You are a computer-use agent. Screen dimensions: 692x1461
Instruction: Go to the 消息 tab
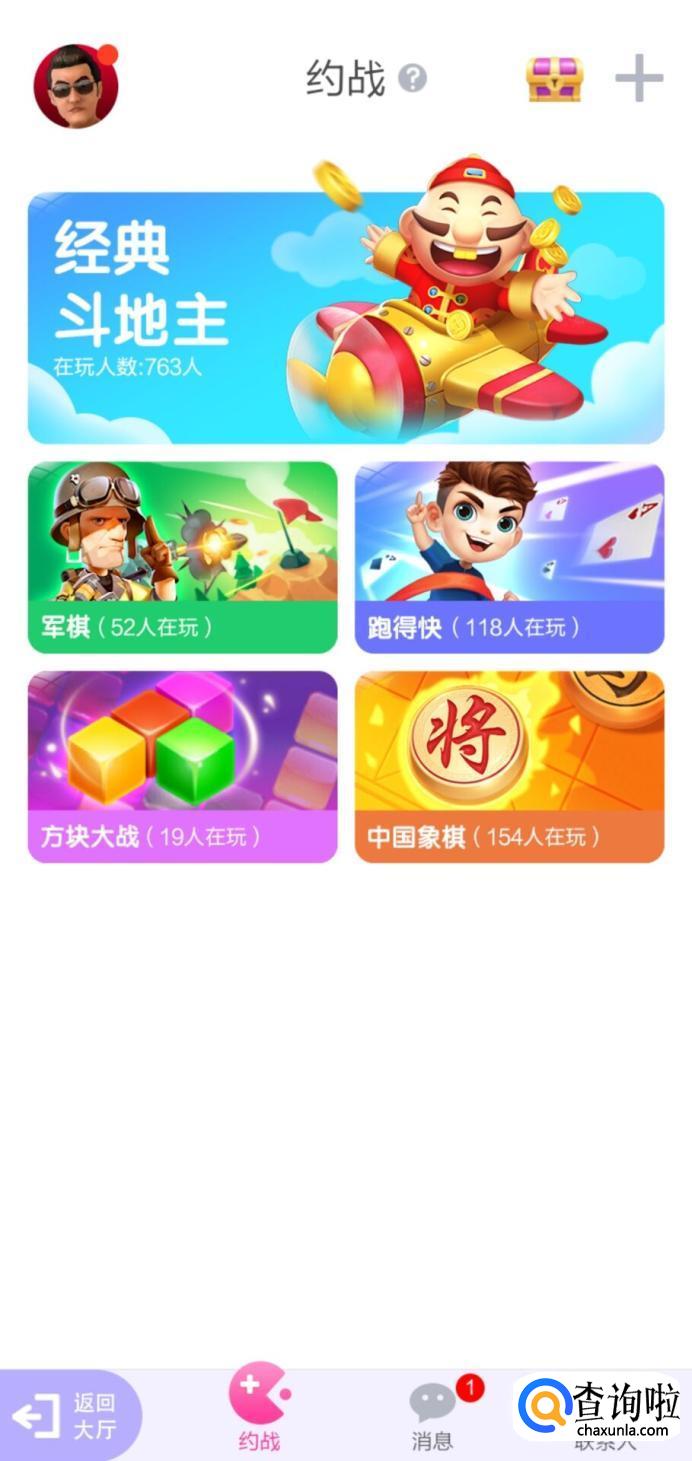433,1414
